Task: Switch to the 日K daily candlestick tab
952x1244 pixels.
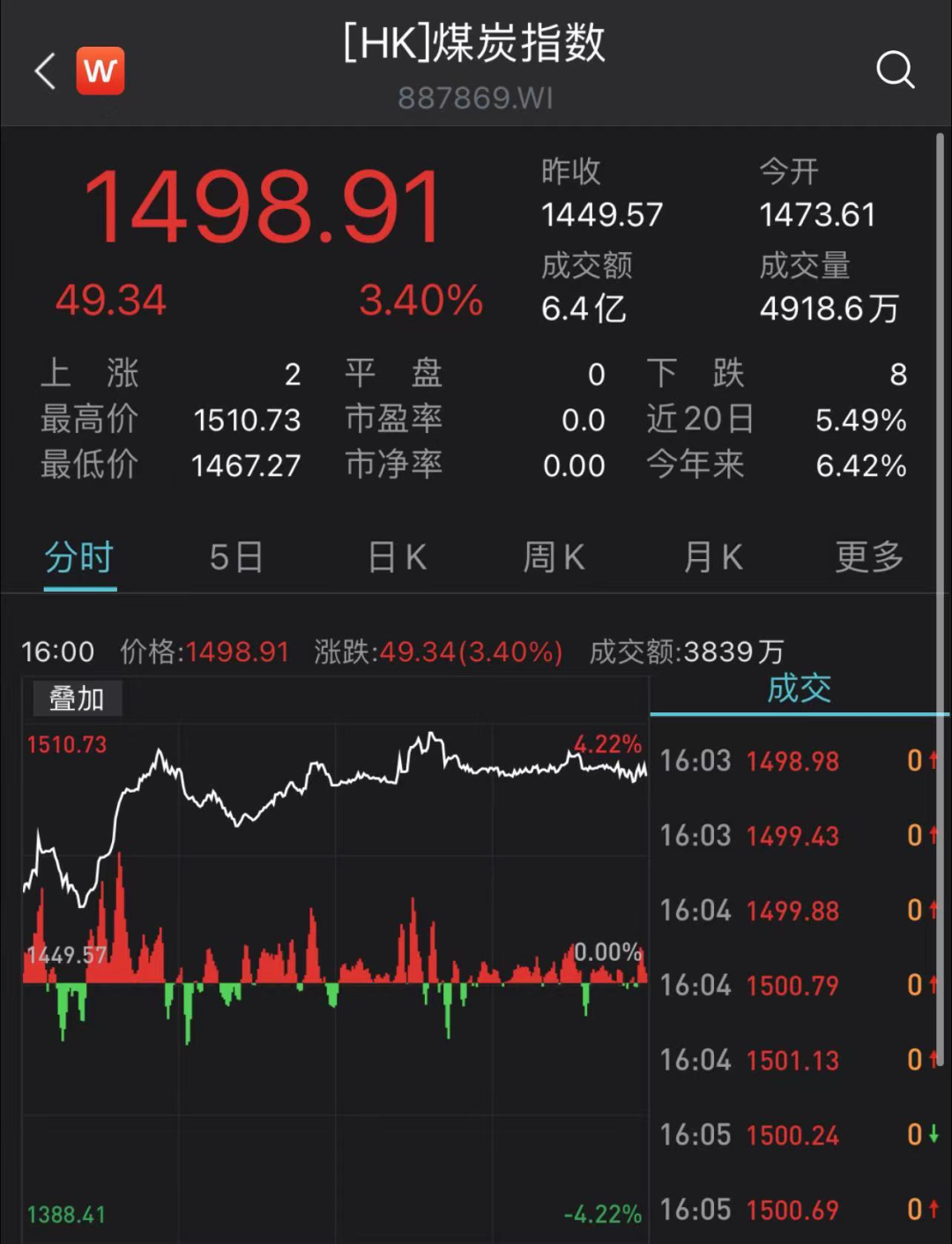Action: pyautogui.click(x=397, y=558)
